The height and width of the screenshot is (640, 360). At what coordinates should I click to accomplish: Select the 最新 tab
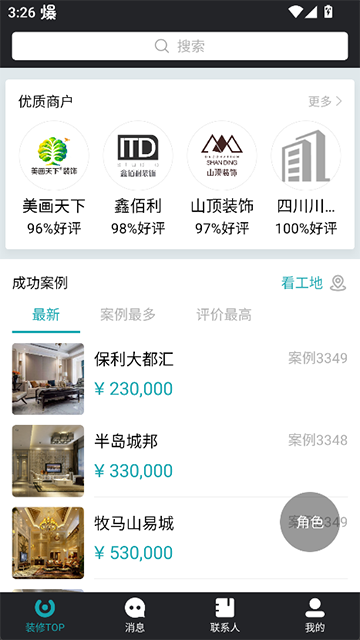tap(46, 315)
